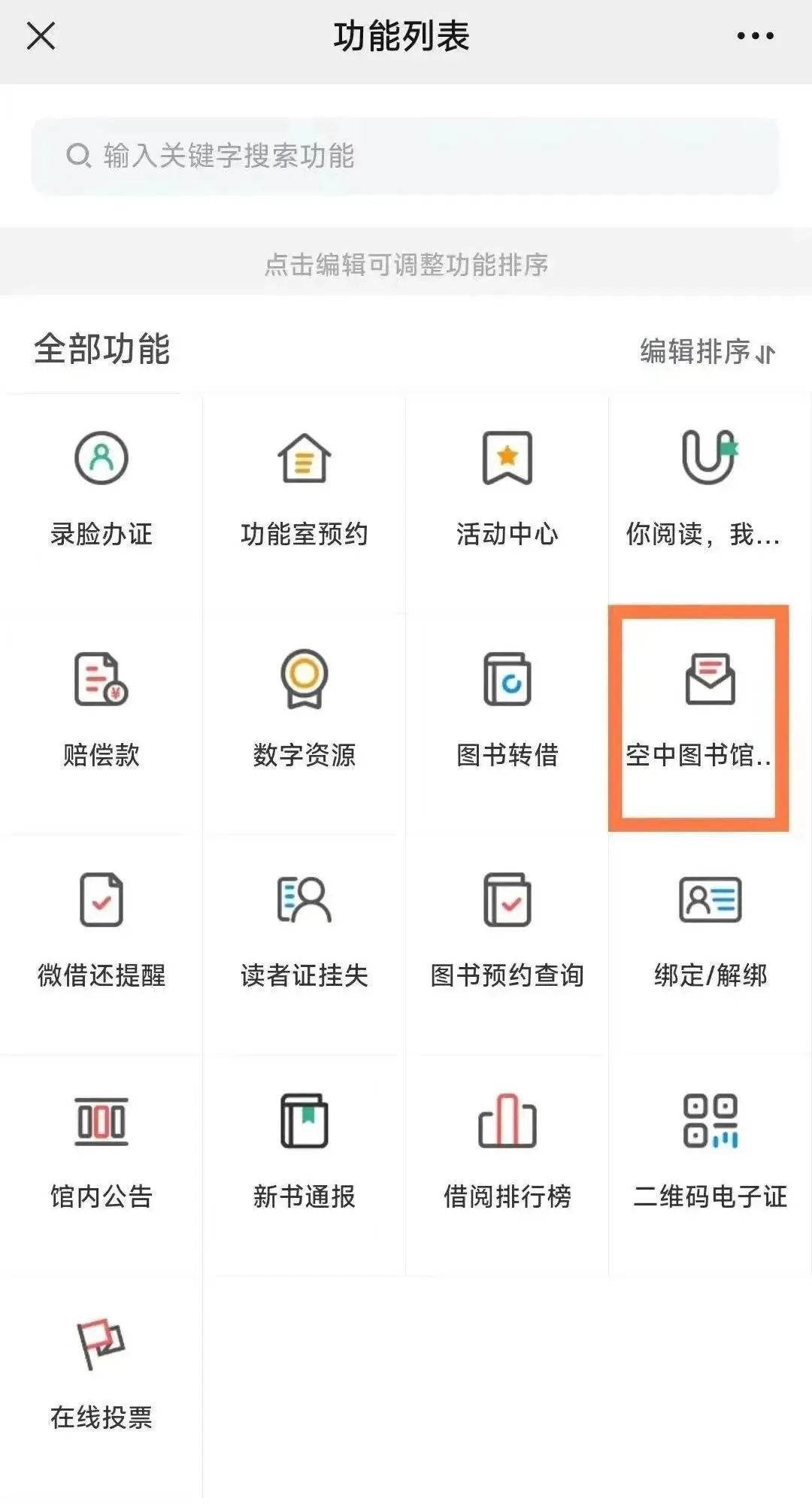Select 数字资源

304,711
